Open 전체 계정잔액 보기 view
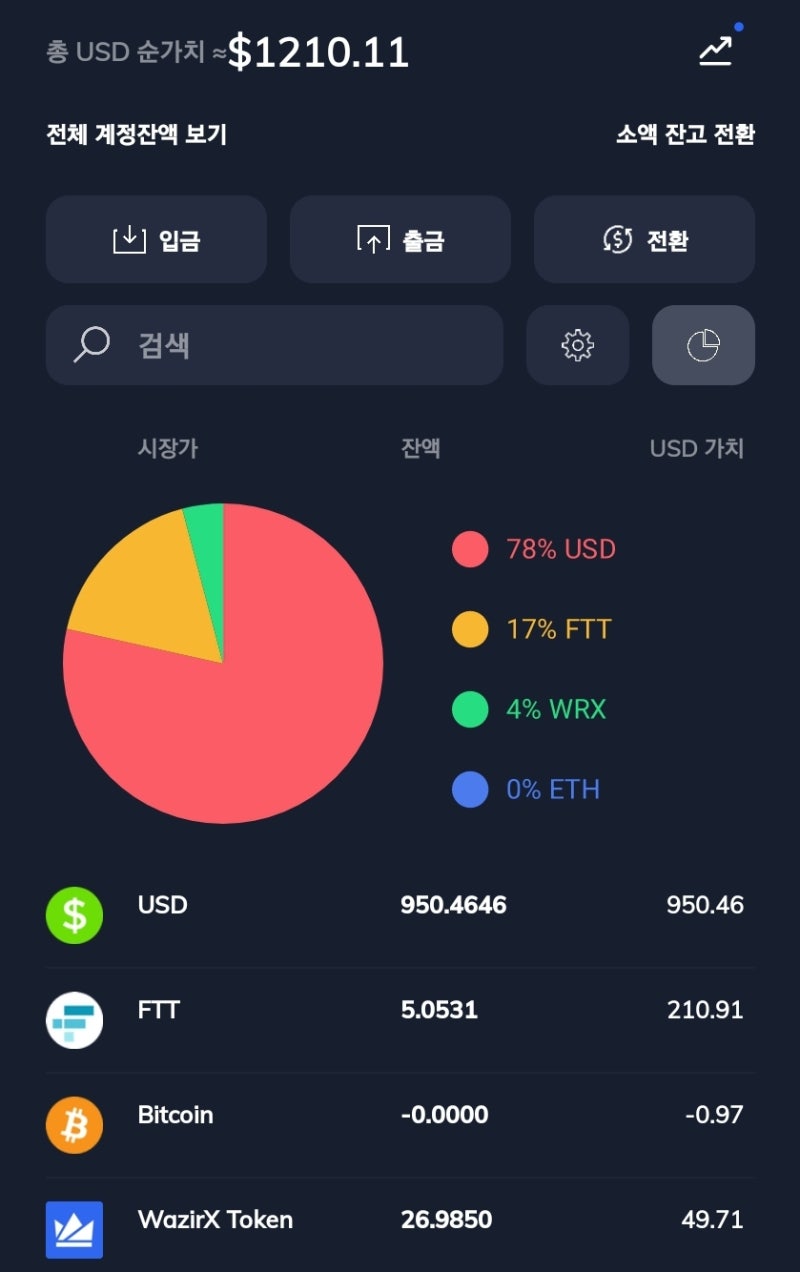800x1272 pixels. pyautogui.click(x=138, y=134)
